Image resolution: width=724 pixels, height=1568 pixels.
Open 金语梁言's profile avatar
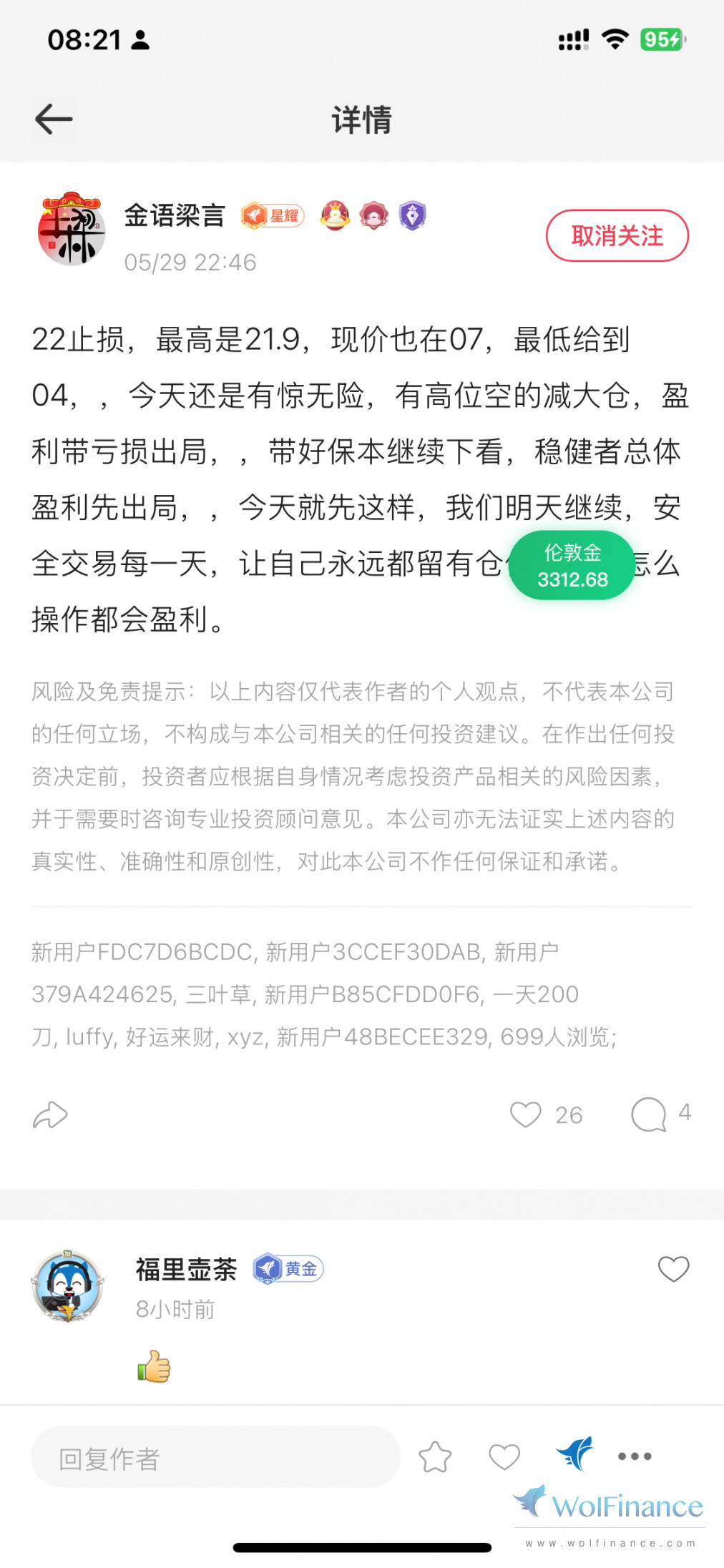coord(71,229)
